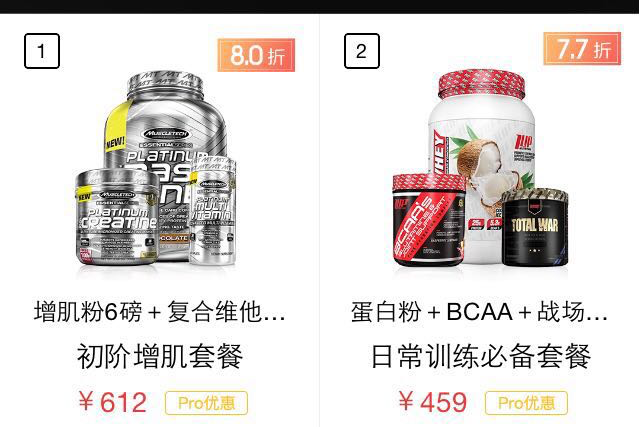Open the 初阶增肌套餐 product card
The image size is (639, 427).
(x=160, y=356)
